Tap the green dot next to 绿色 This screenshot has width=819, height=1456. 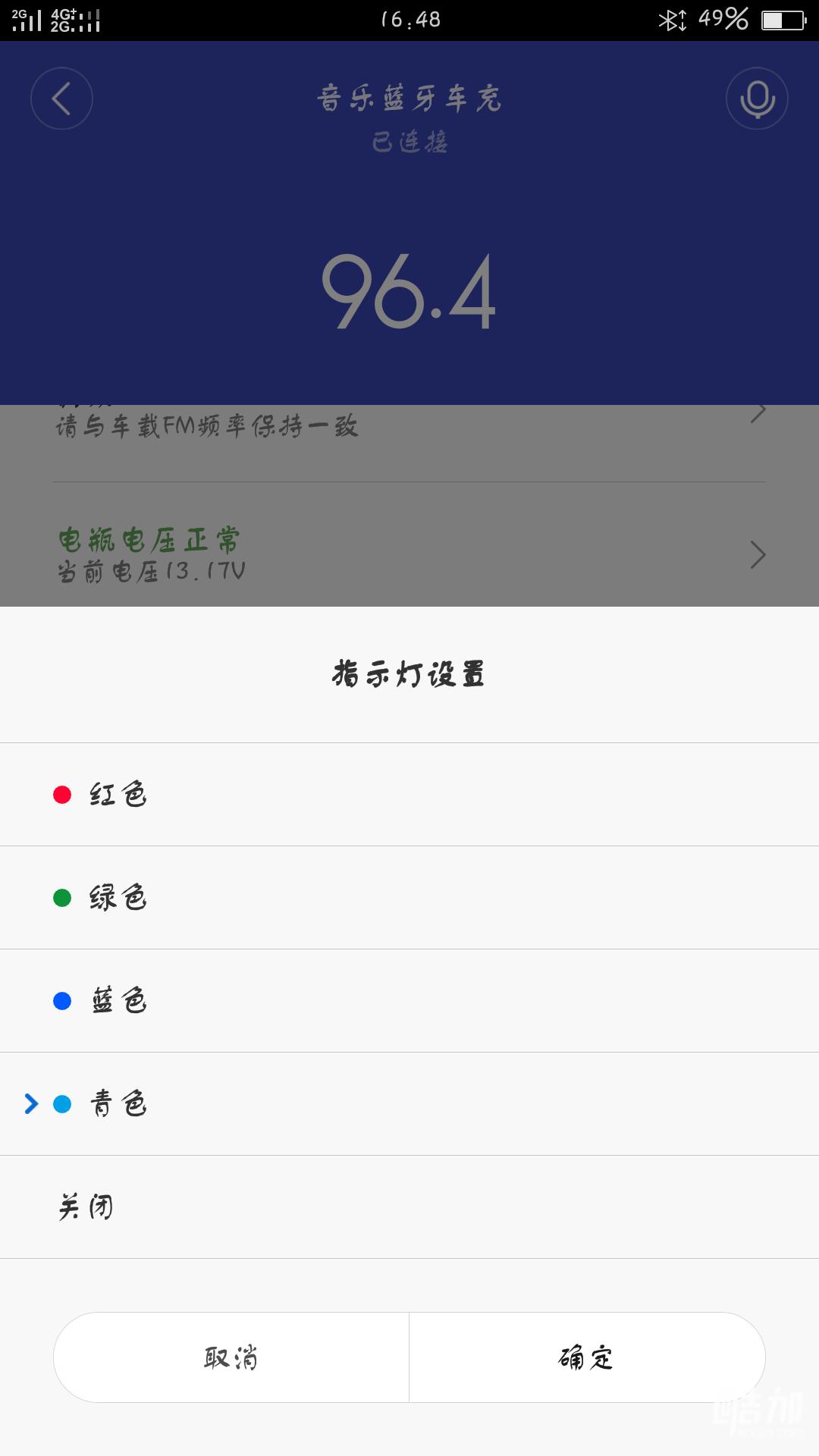[61, 897]
